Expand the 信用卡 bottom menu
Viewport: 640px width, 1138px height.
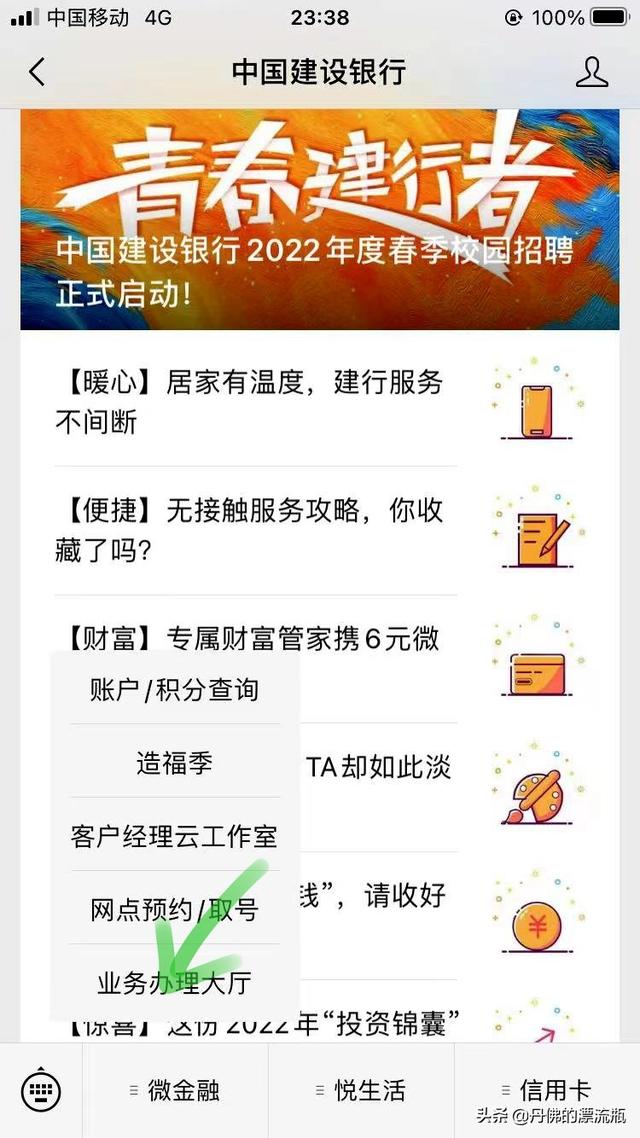pos(547,1090)
